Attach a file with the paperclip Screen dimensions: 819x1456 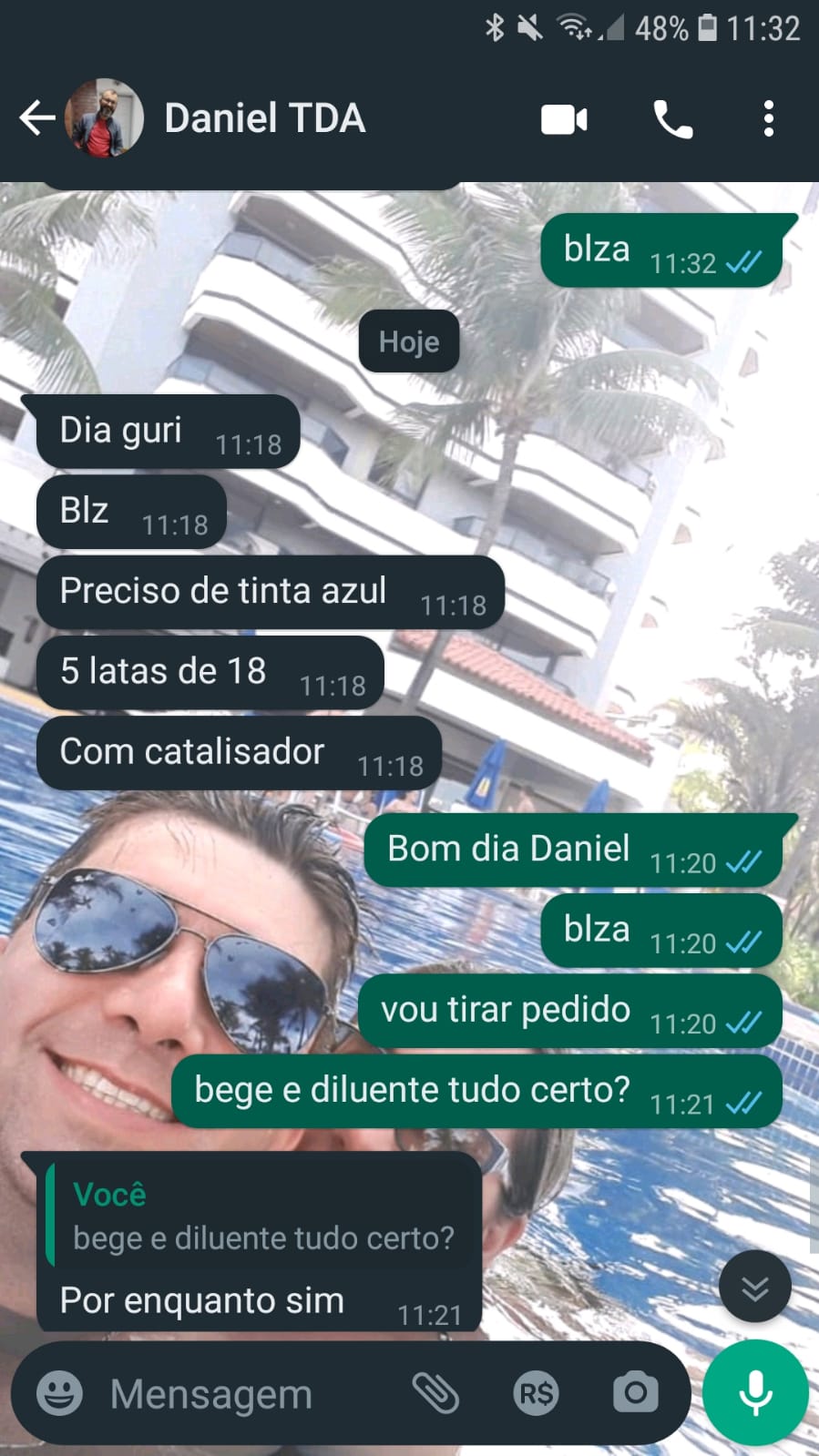435,1393
